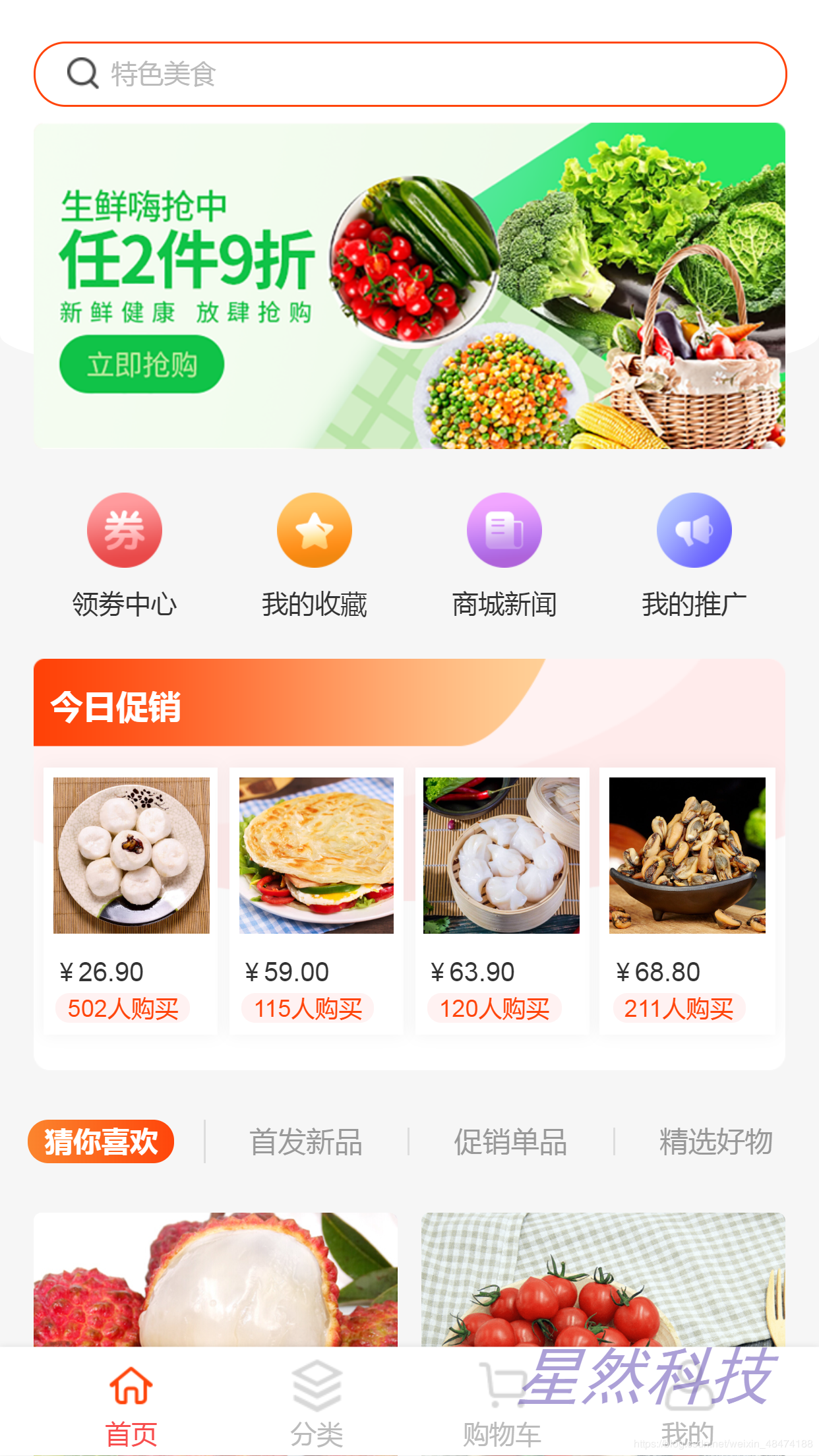The height and width of the screenshot is (1456, 819).
Task: Open 我的推广 promotion page
Action: (x=694, y=555)
